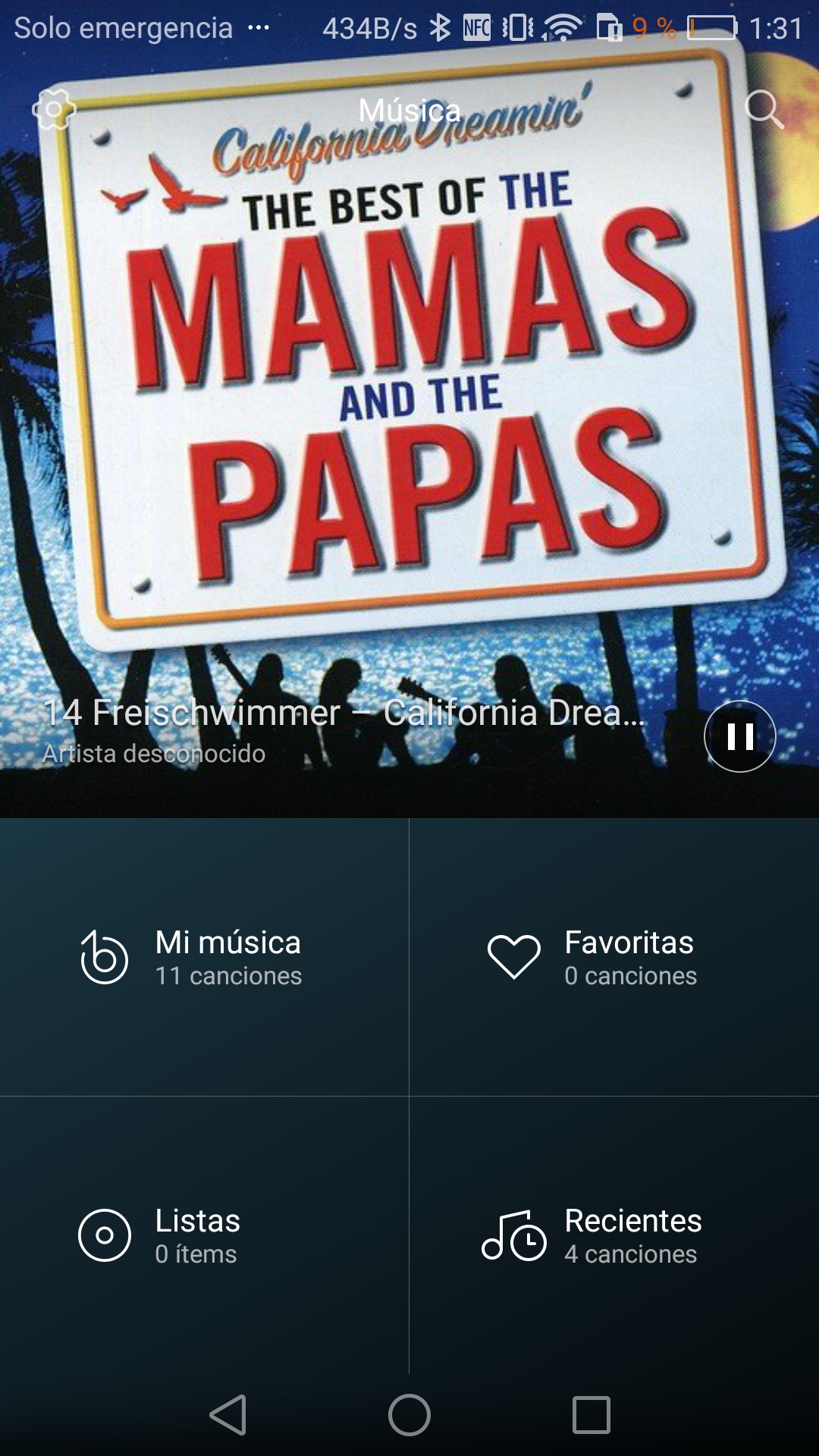The height and width of the screenshot is (1456, 819).
Task: Open Mi música with 11 canciones
Action: [x=205, y=957]
